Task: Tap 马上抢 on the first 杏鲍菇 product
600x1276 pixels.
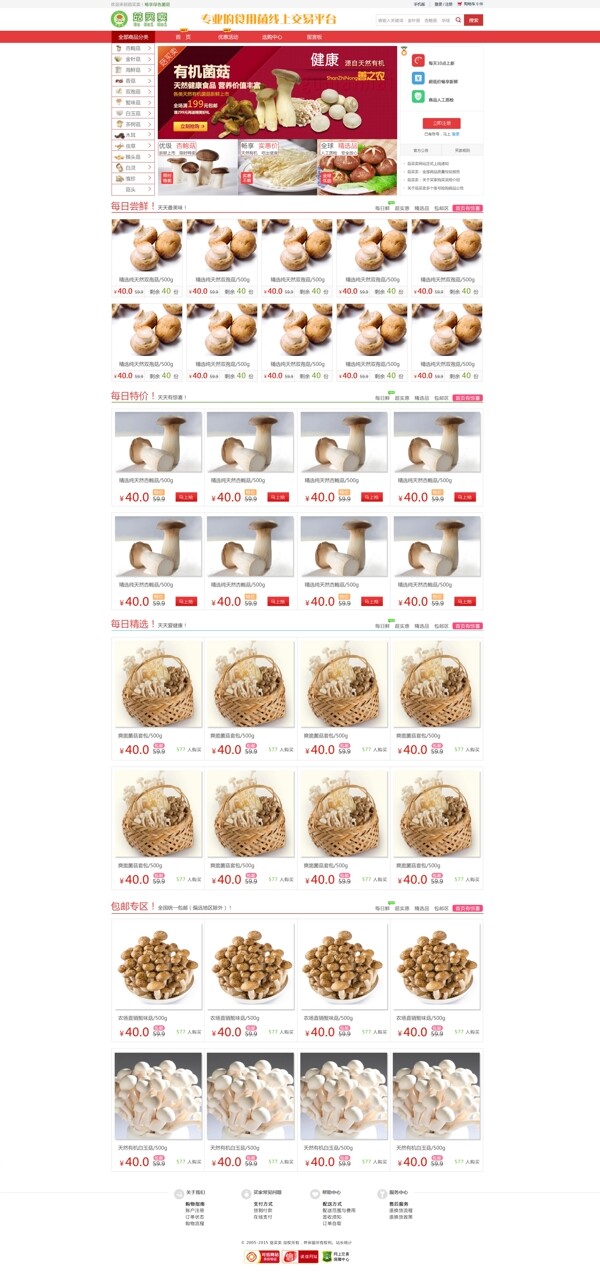Action: (187, 497)
